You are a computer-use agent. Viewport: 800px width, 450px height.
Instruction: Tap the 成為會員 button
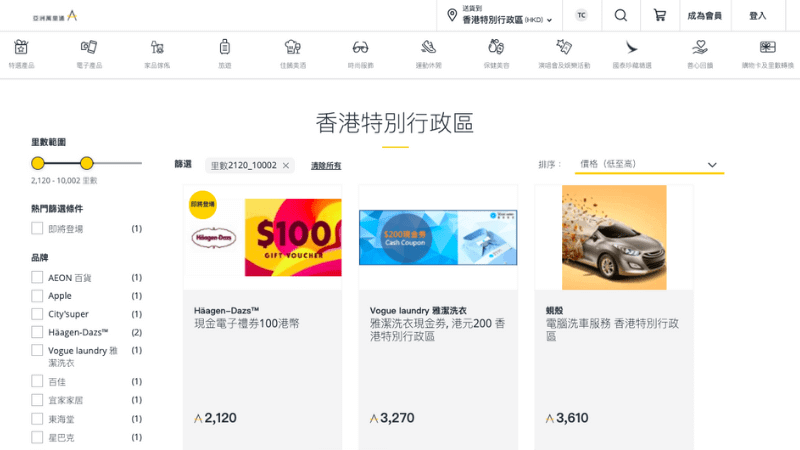[703, 15]
